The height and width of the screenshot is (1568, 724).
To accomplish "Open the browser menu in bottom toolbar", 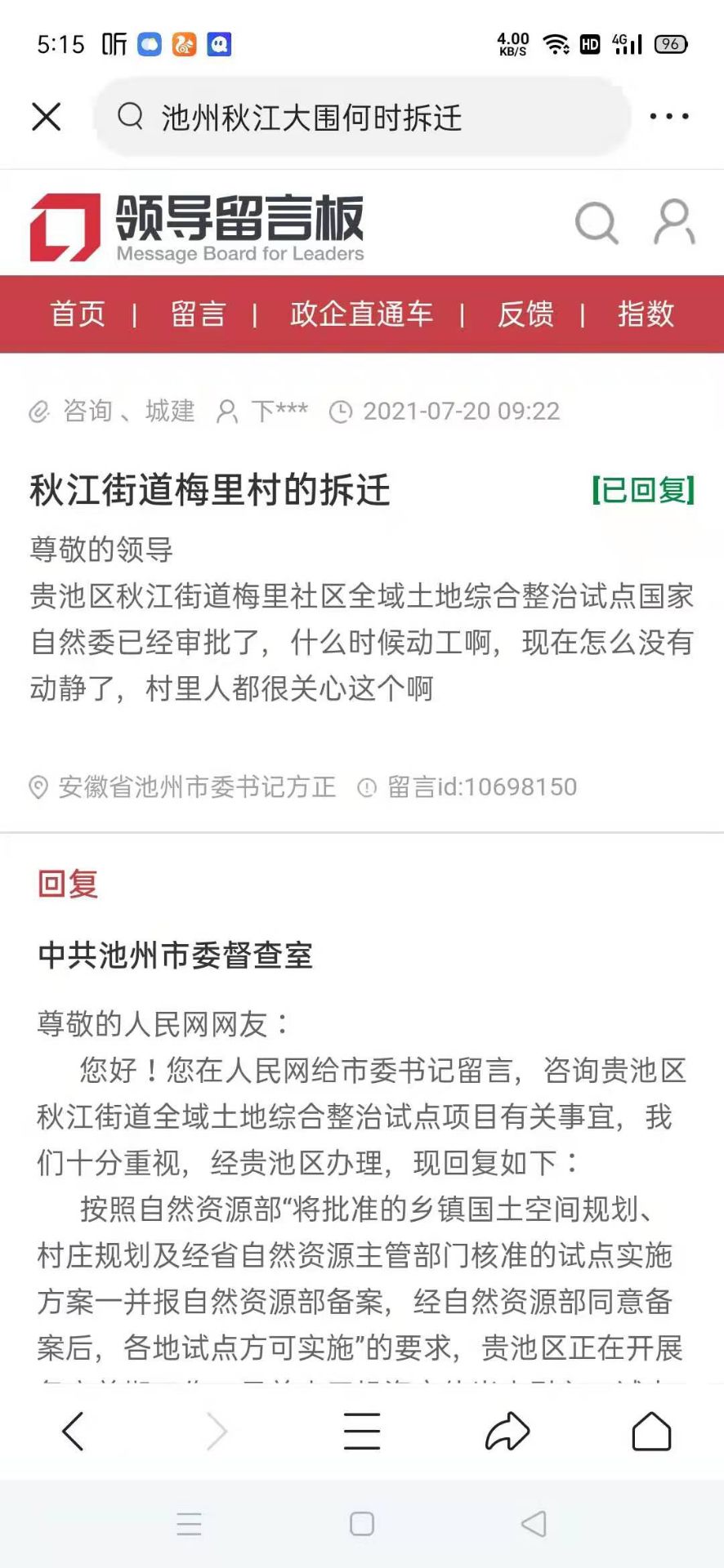I will coord(362,1431).
